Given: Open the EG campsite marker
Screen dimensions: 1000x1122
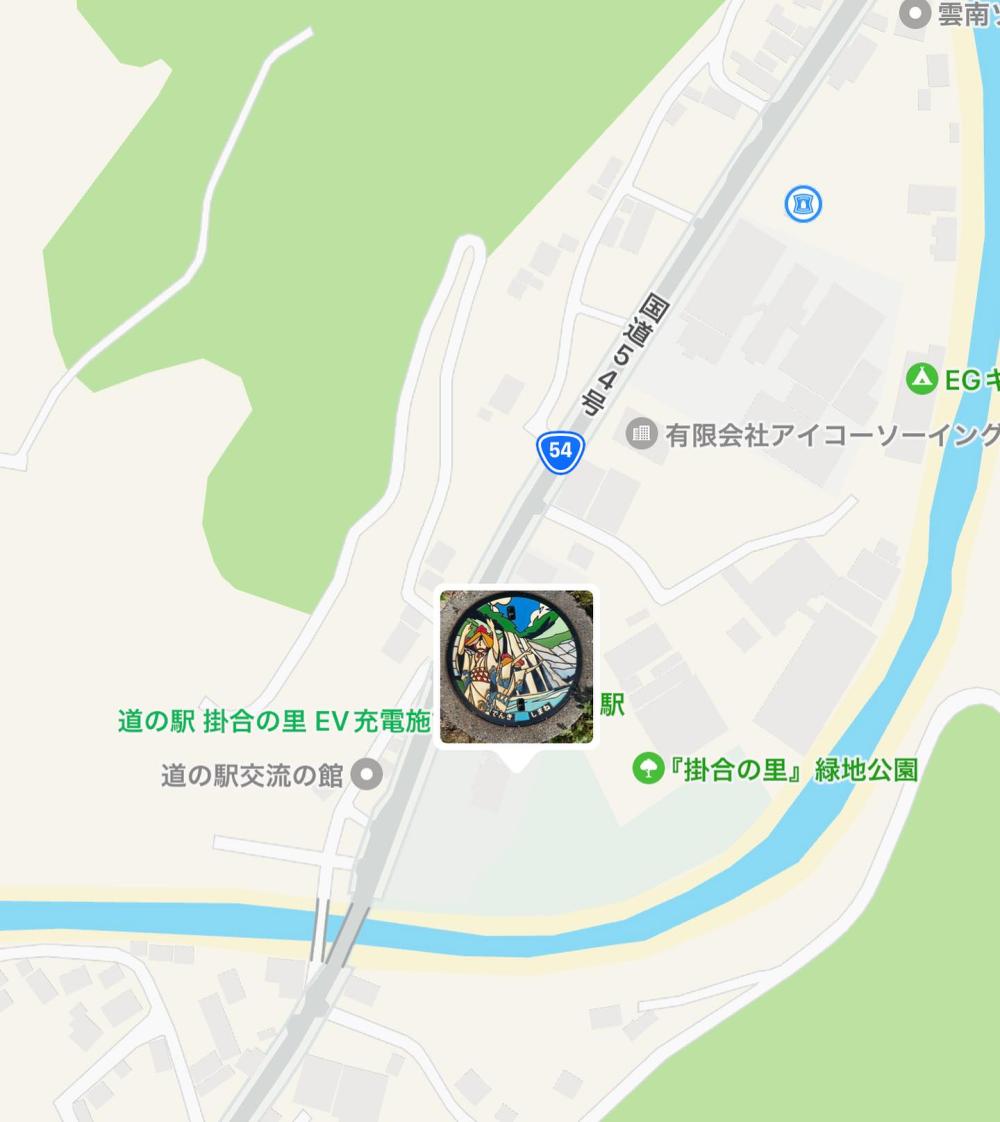Looking at the screenshot, I should coord(921,380).
